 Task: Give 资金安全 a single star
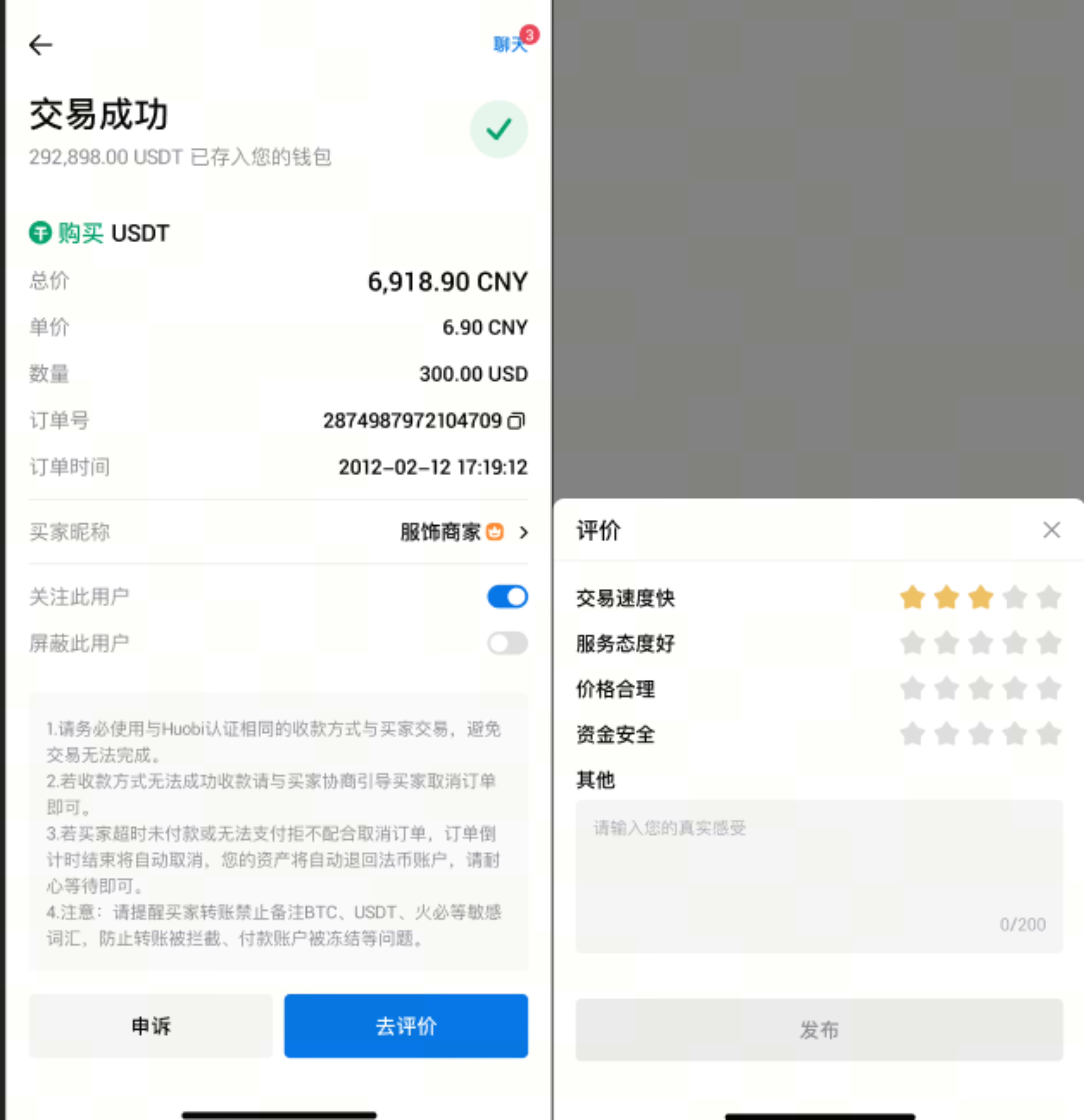click(912, 734)
